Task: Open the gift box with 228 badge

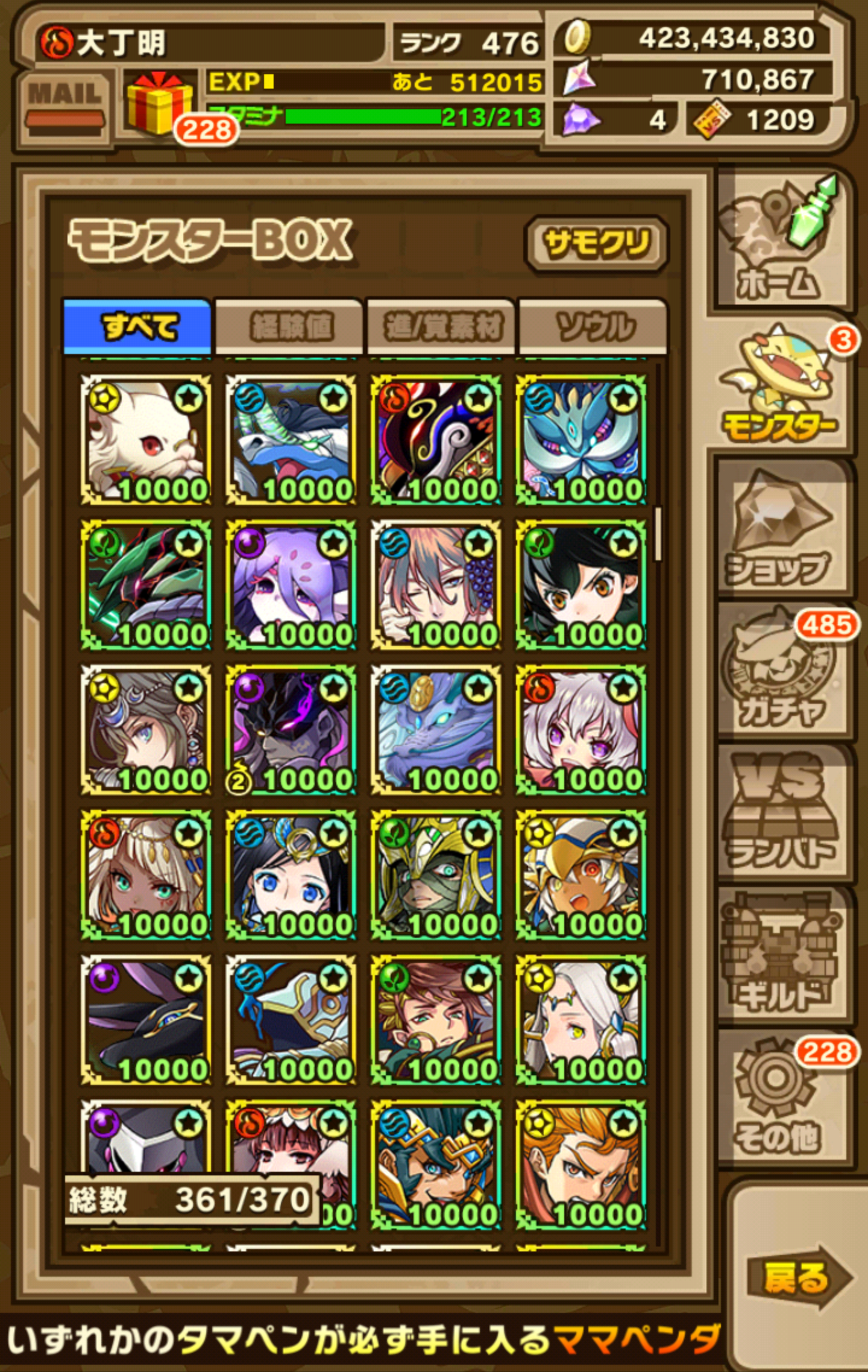Action: 160,103
